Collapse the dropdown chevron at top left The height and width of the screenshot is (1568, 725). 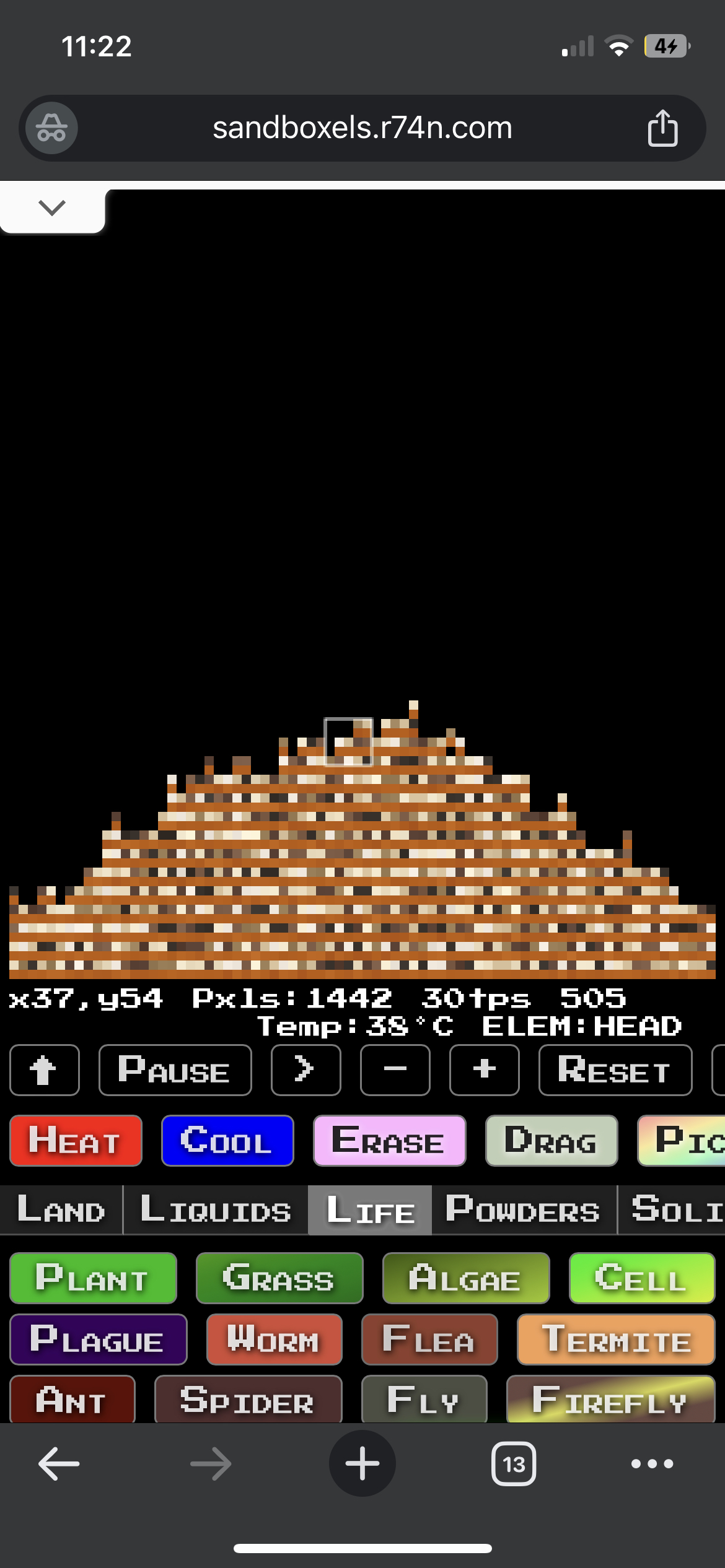[x=52, y=208]
